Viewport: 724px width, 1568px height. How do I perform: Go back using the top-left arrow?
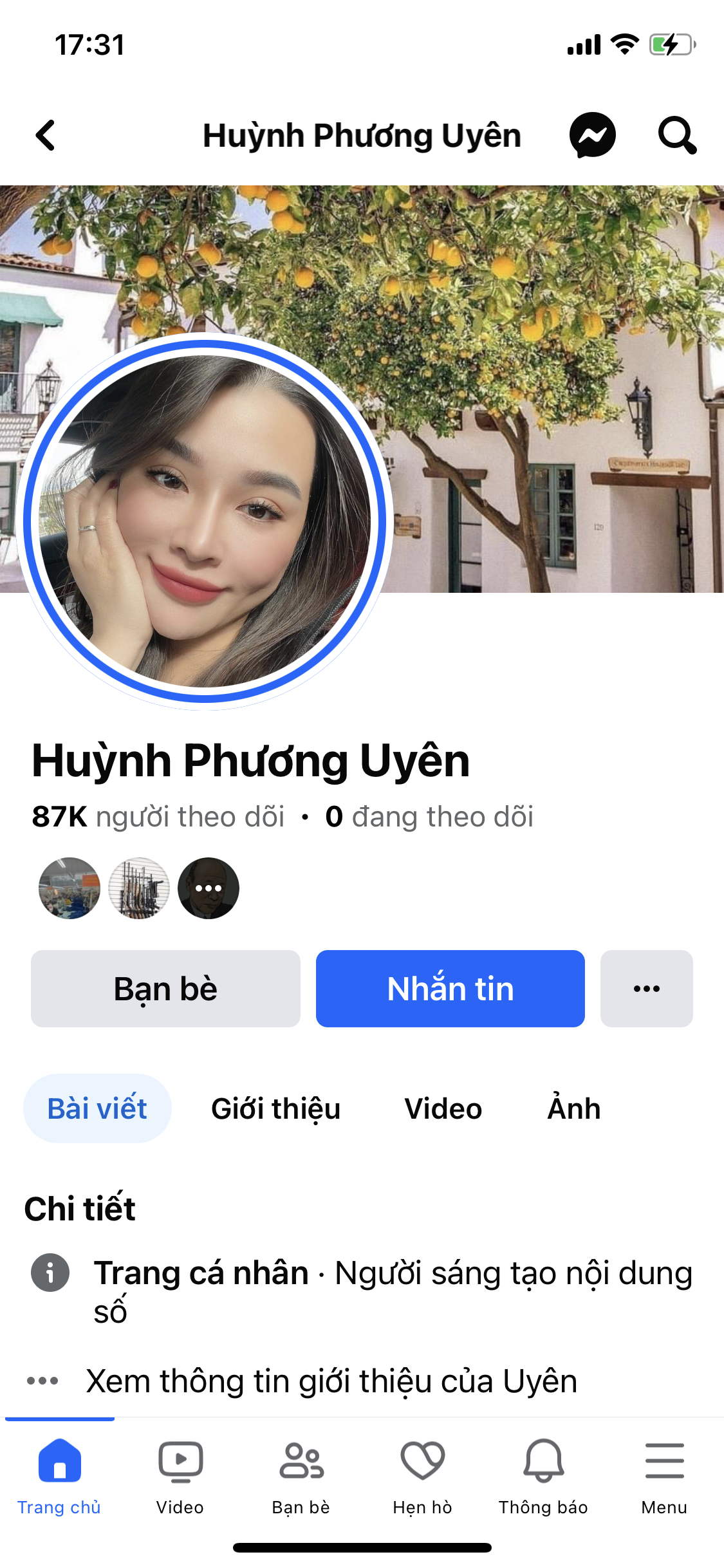click(46, 136)
